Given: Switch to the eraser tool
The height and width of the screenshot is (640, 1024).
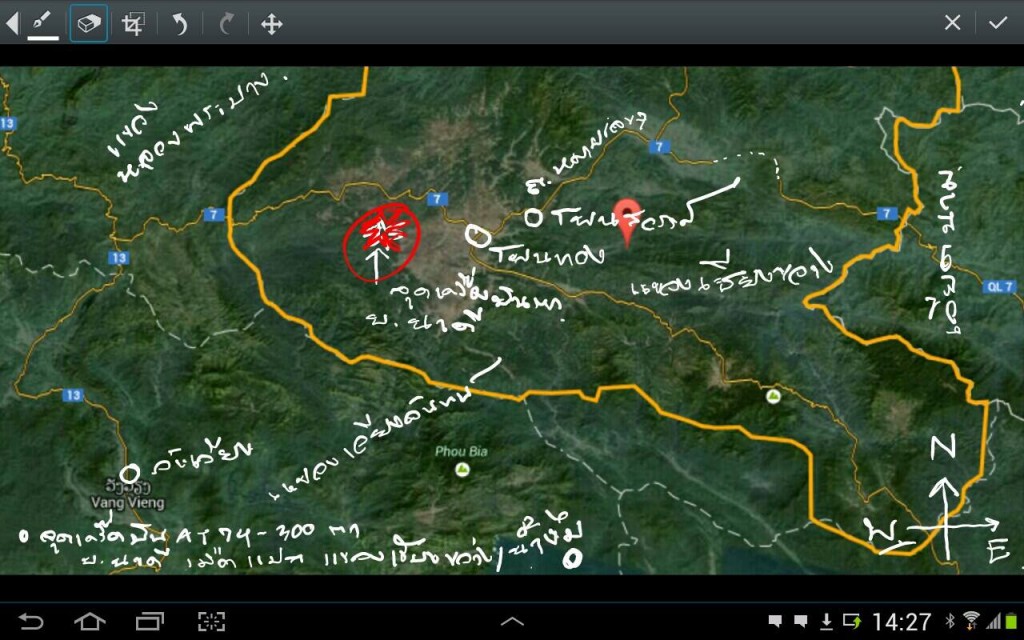Looking at the screenshot, I should pyautogui.click(x=89, y=22).
